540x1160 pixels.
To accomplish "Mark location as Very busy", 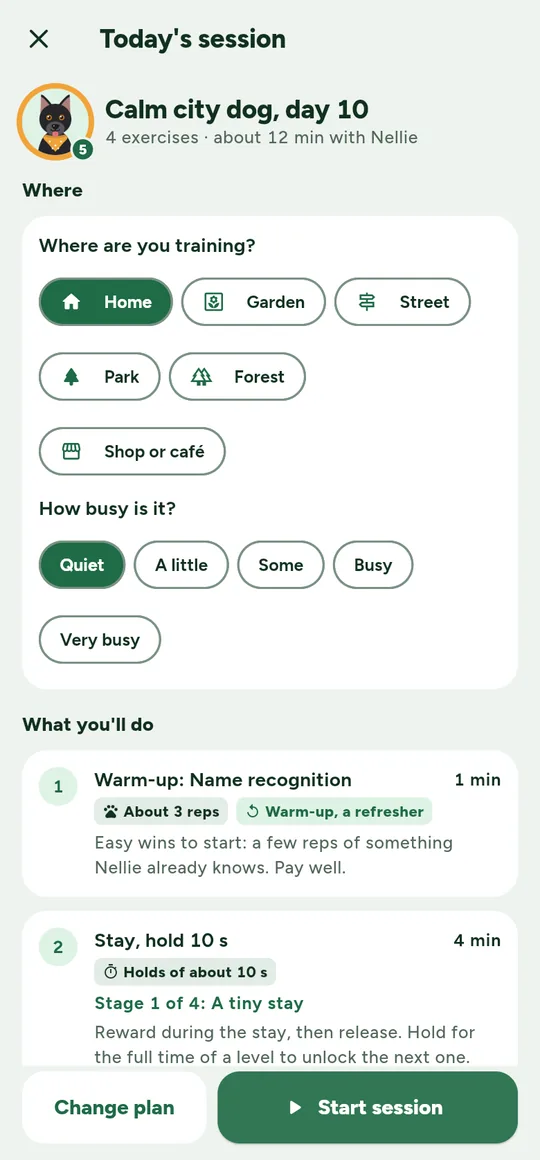I will [x=100, y=640].
